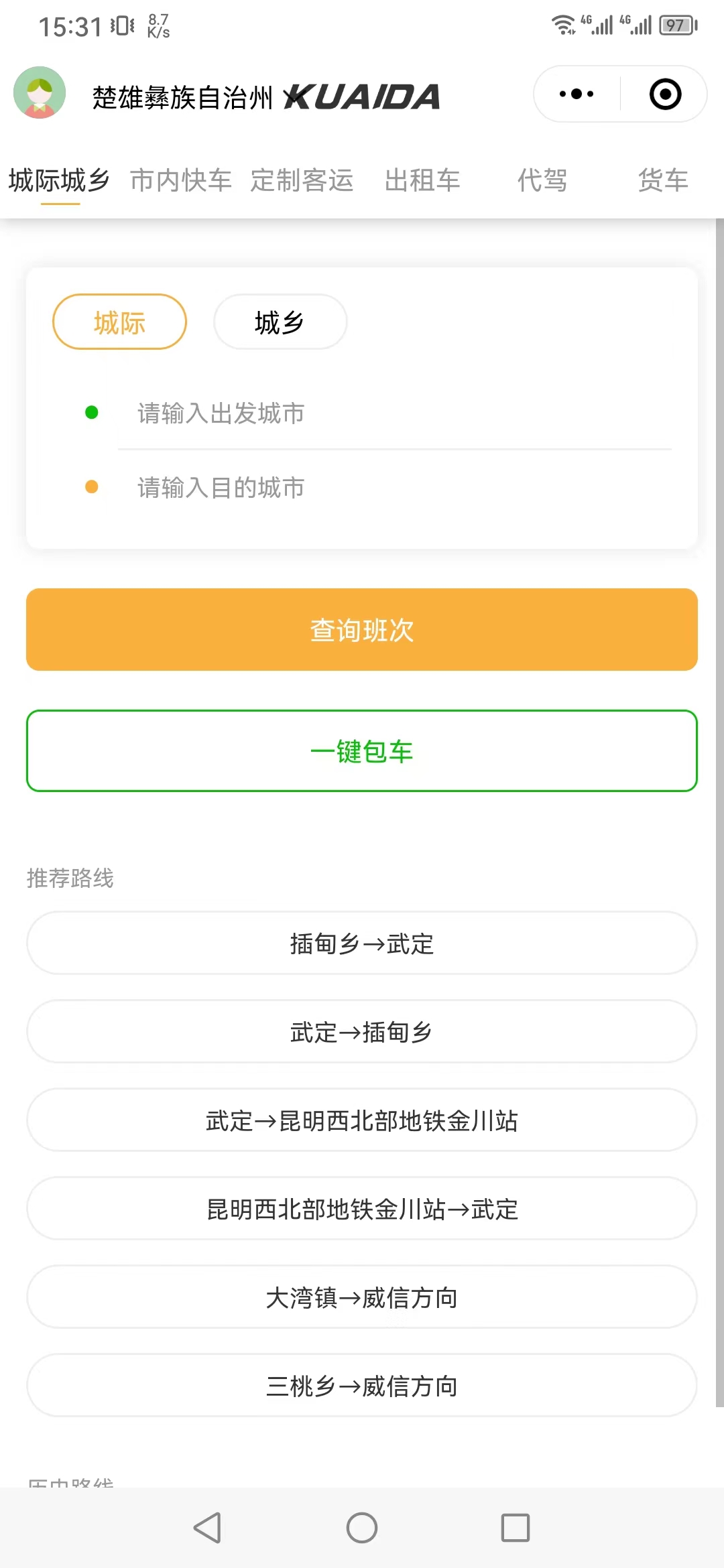Open the 出租车 tab
Image resolution: width=724 pixels, height=1568 pixels.
click(x=422, y=180)
